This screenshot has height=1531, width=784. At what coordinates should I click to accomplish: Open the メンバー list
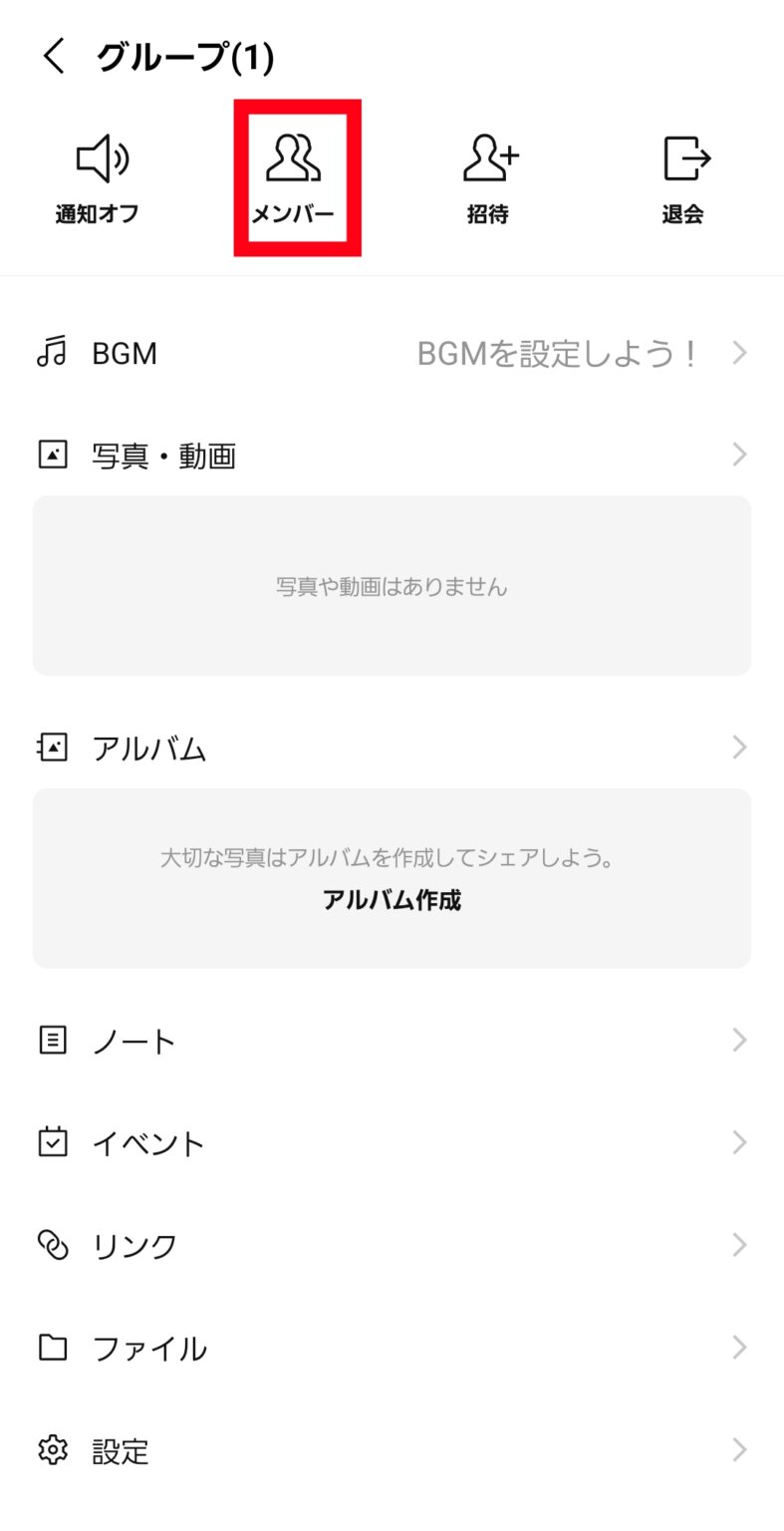click(293, 180)
